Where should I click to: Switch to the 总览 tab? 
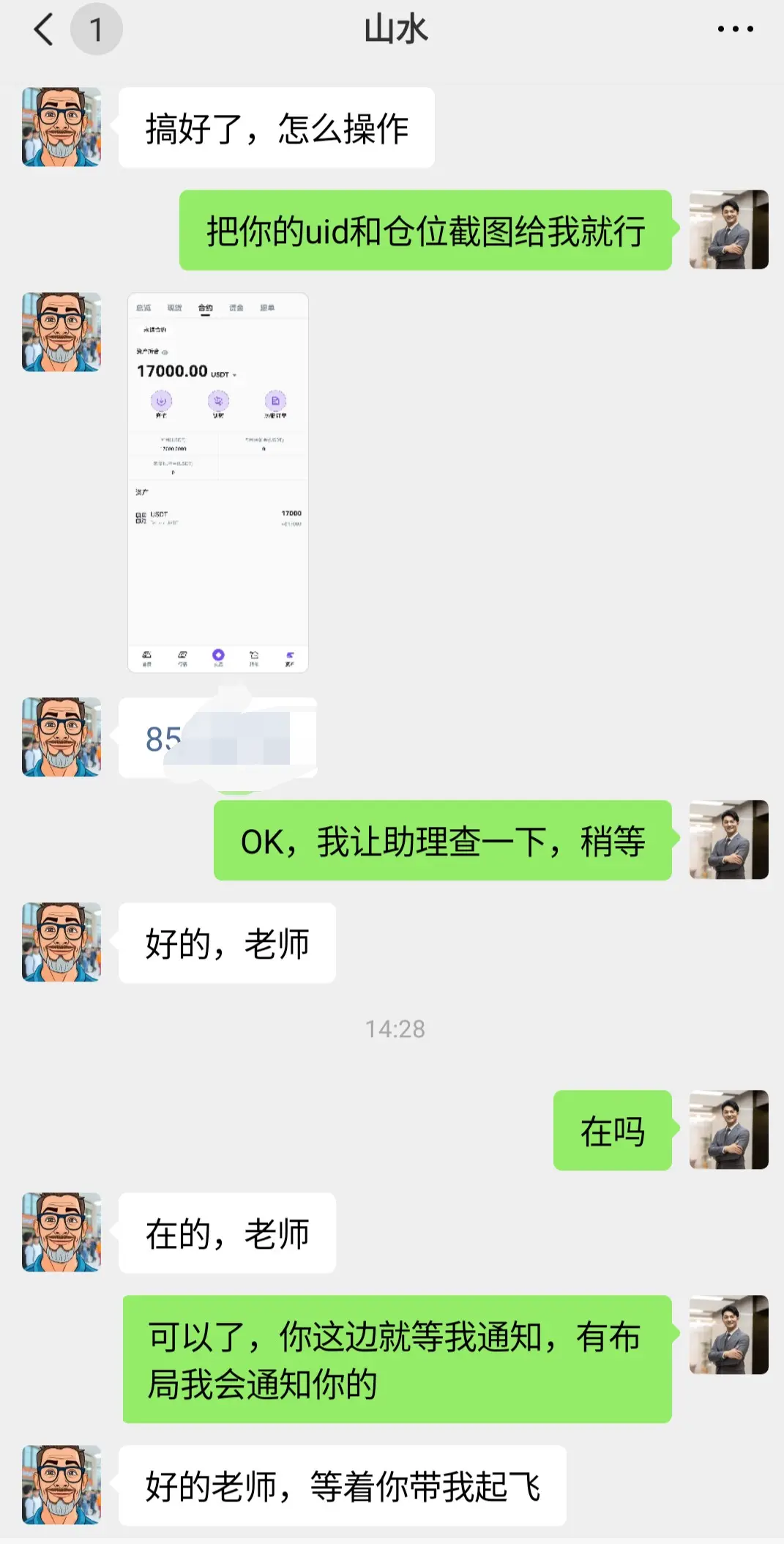click(x=143, y=308)
